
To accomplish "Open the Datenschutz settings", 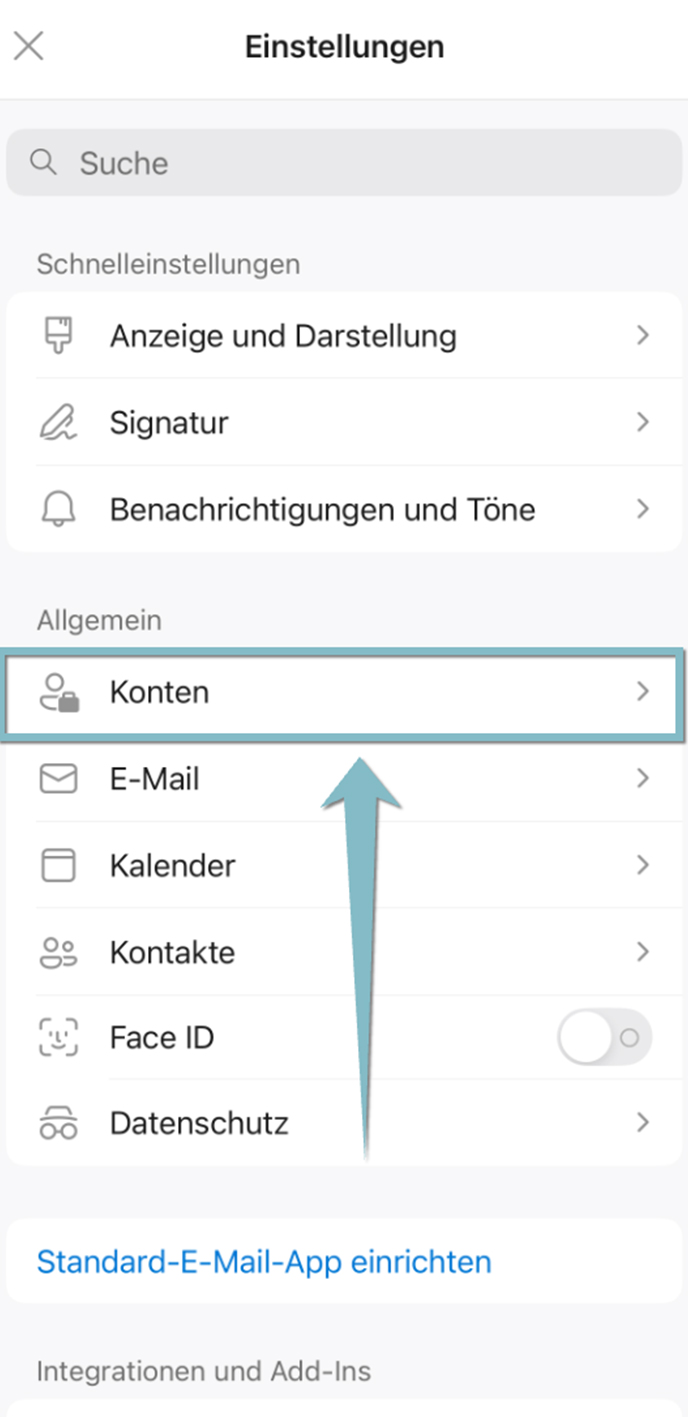I will 344,1123.
